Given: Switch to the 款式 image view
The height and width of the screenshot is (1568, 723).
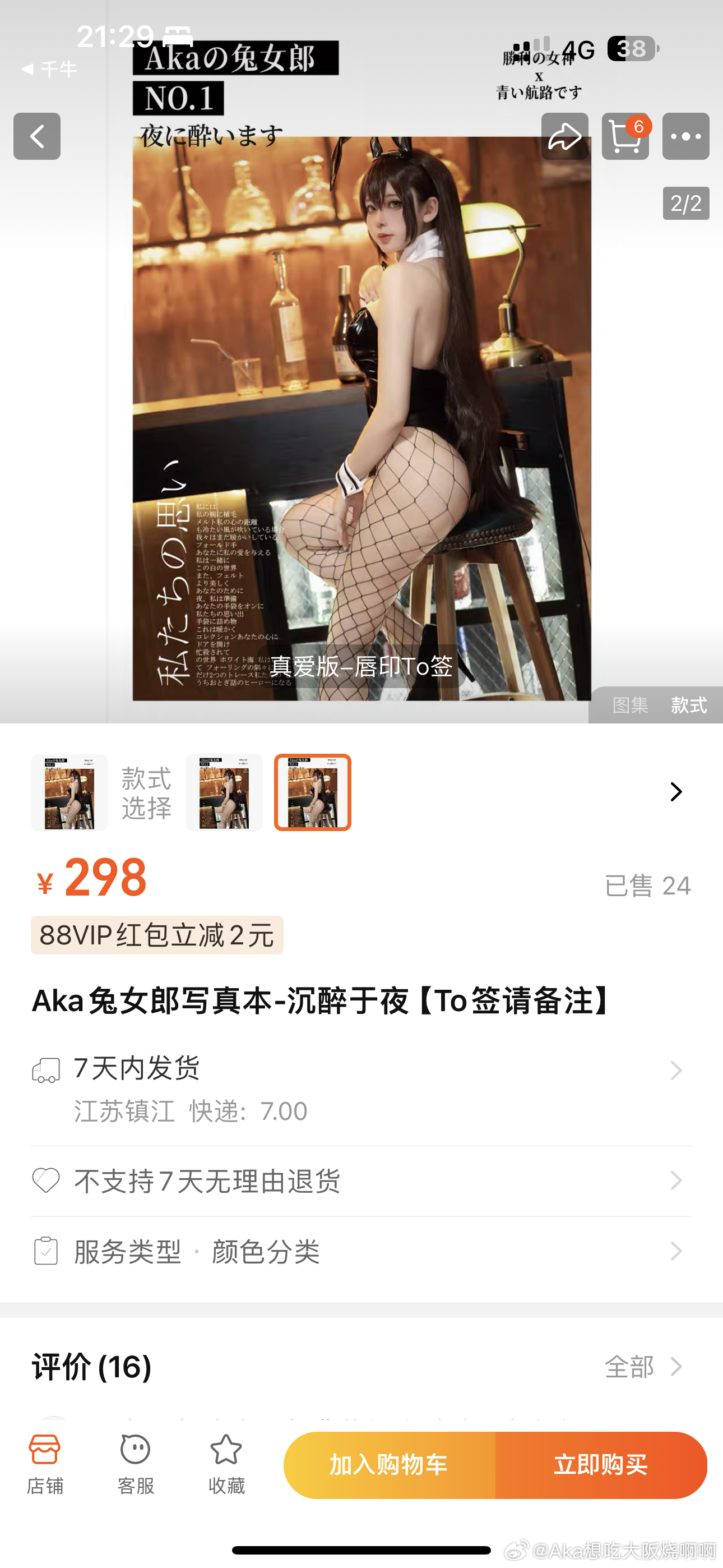Looking at the screenshot, I should pos(688,705).
